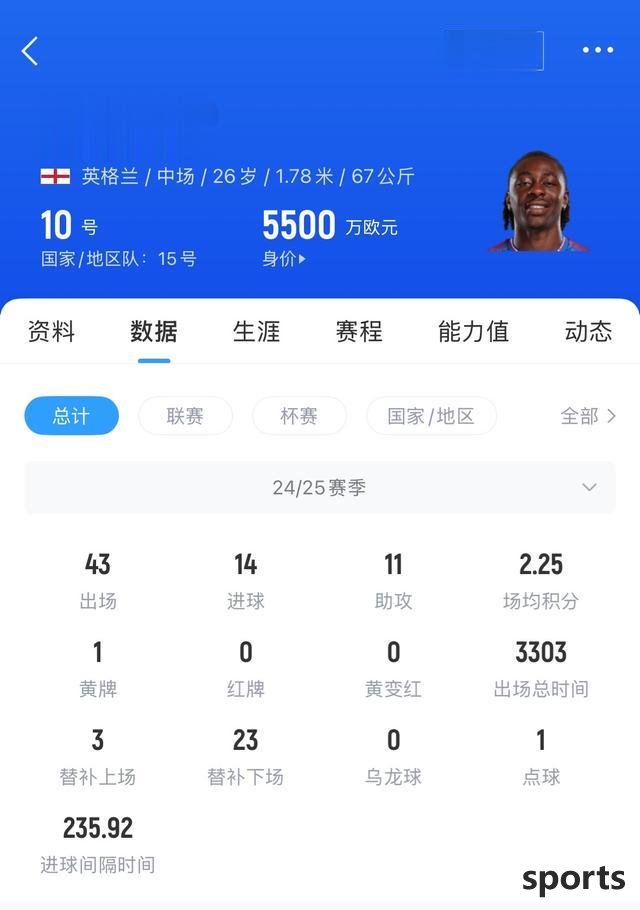This screenshot has height=910, width=640.
Task: Switch to the 资料 tab
Action: pos(51,332)
